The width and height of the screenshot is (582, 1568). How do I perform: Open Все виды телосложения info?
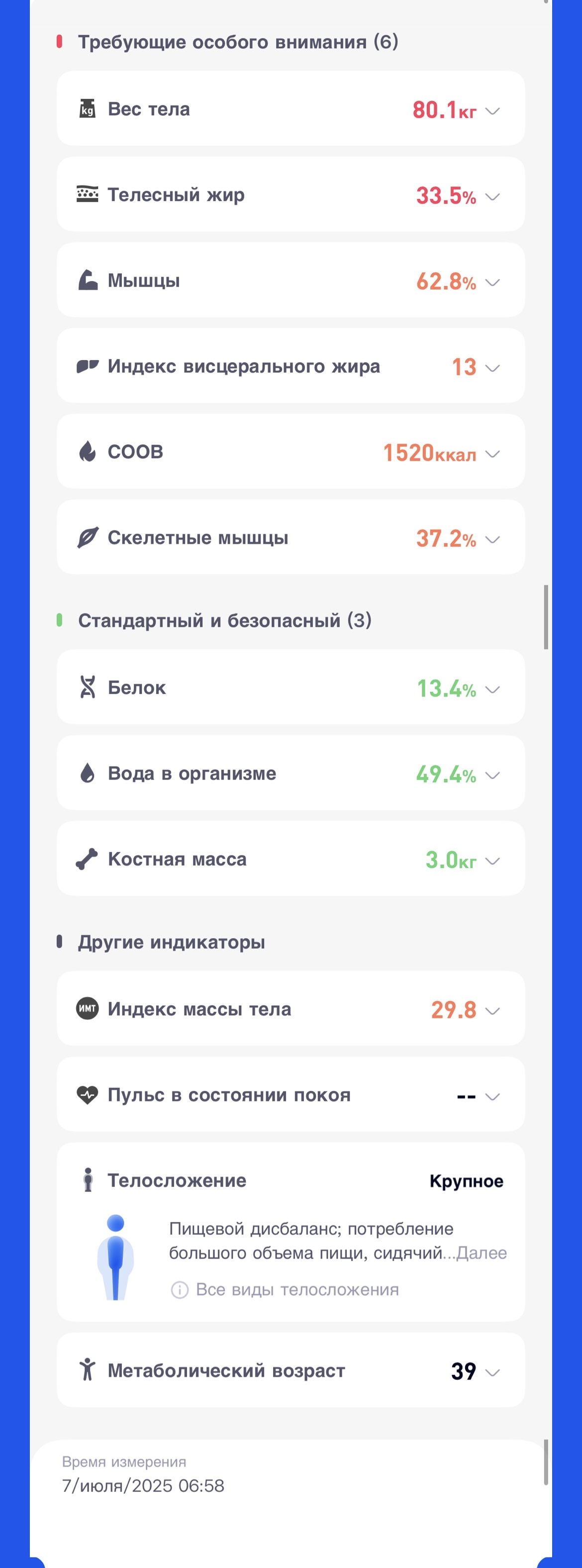pos(296,1289)
